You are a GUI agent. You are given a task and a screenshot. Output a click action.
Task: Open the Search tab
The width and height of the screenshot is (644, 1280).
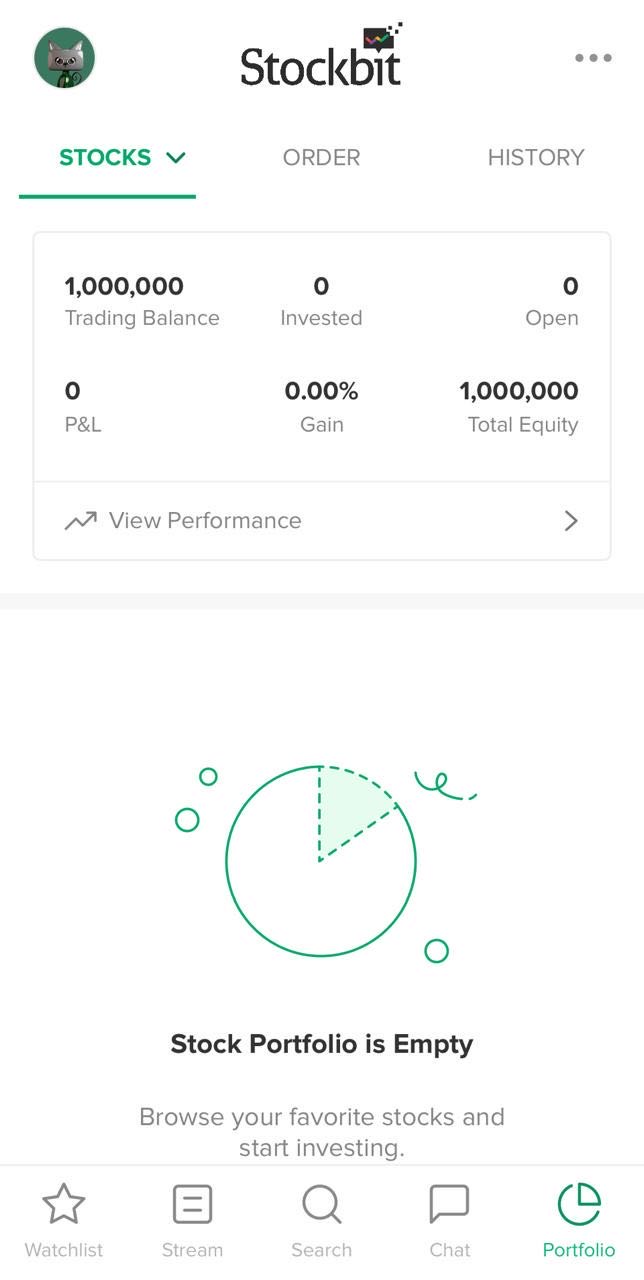coord(321,1221)
